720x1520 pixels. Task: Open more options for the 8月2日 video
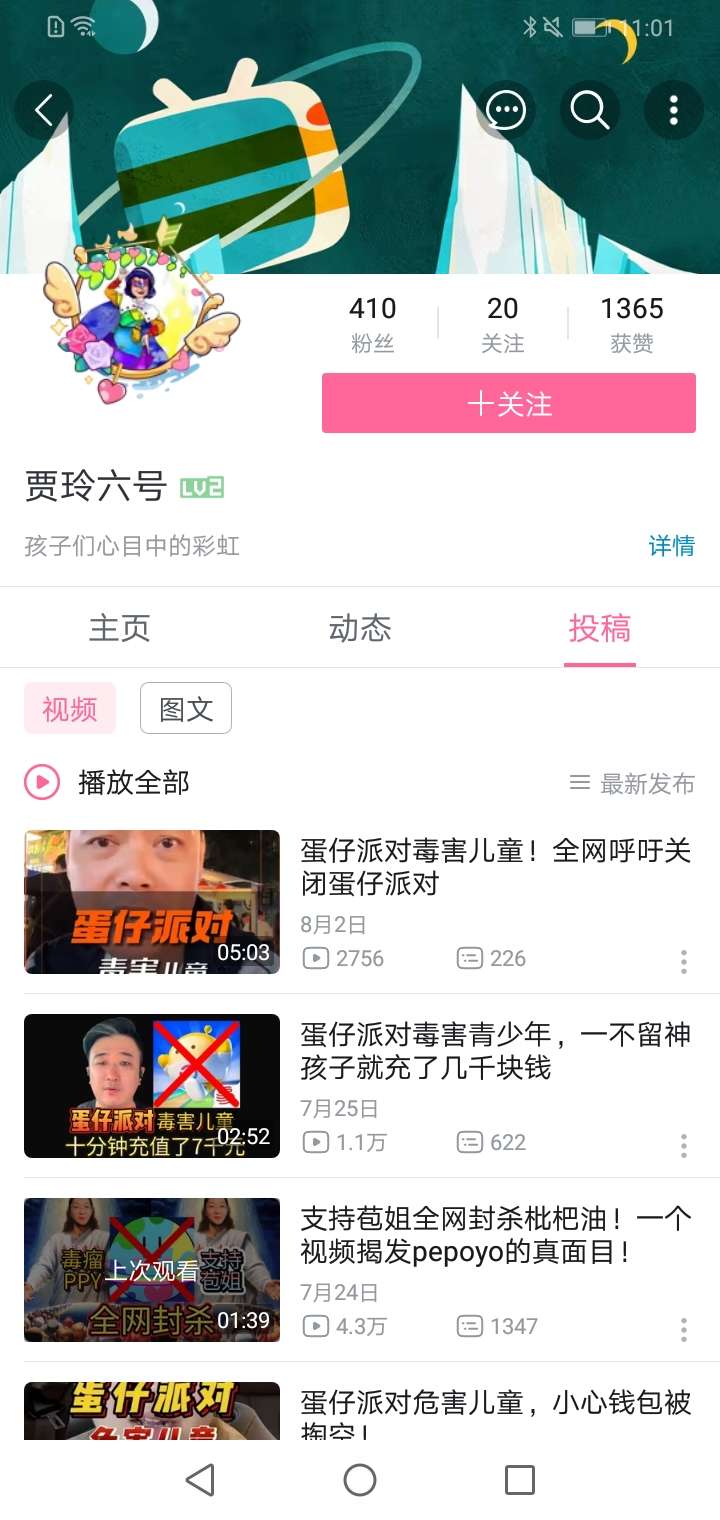(x=684, y=962)
